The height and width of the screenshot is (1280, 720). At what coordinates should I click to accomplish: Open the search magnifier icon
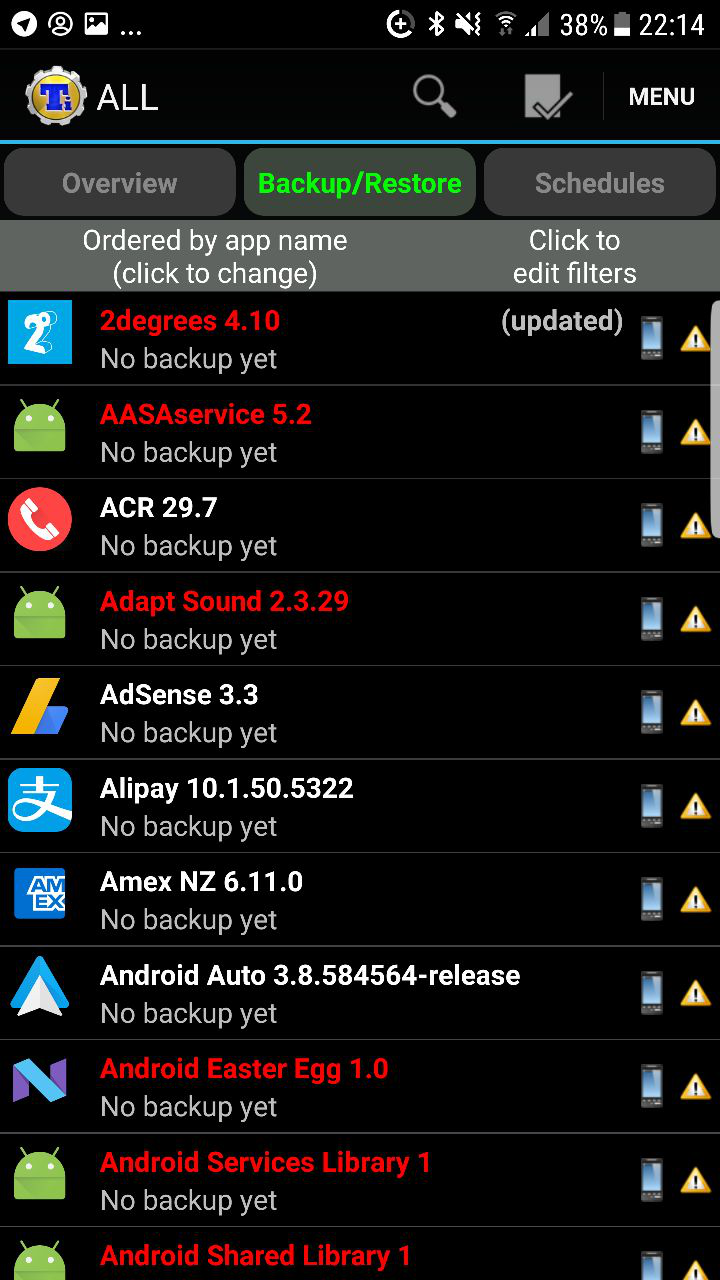tap(435, 97)
